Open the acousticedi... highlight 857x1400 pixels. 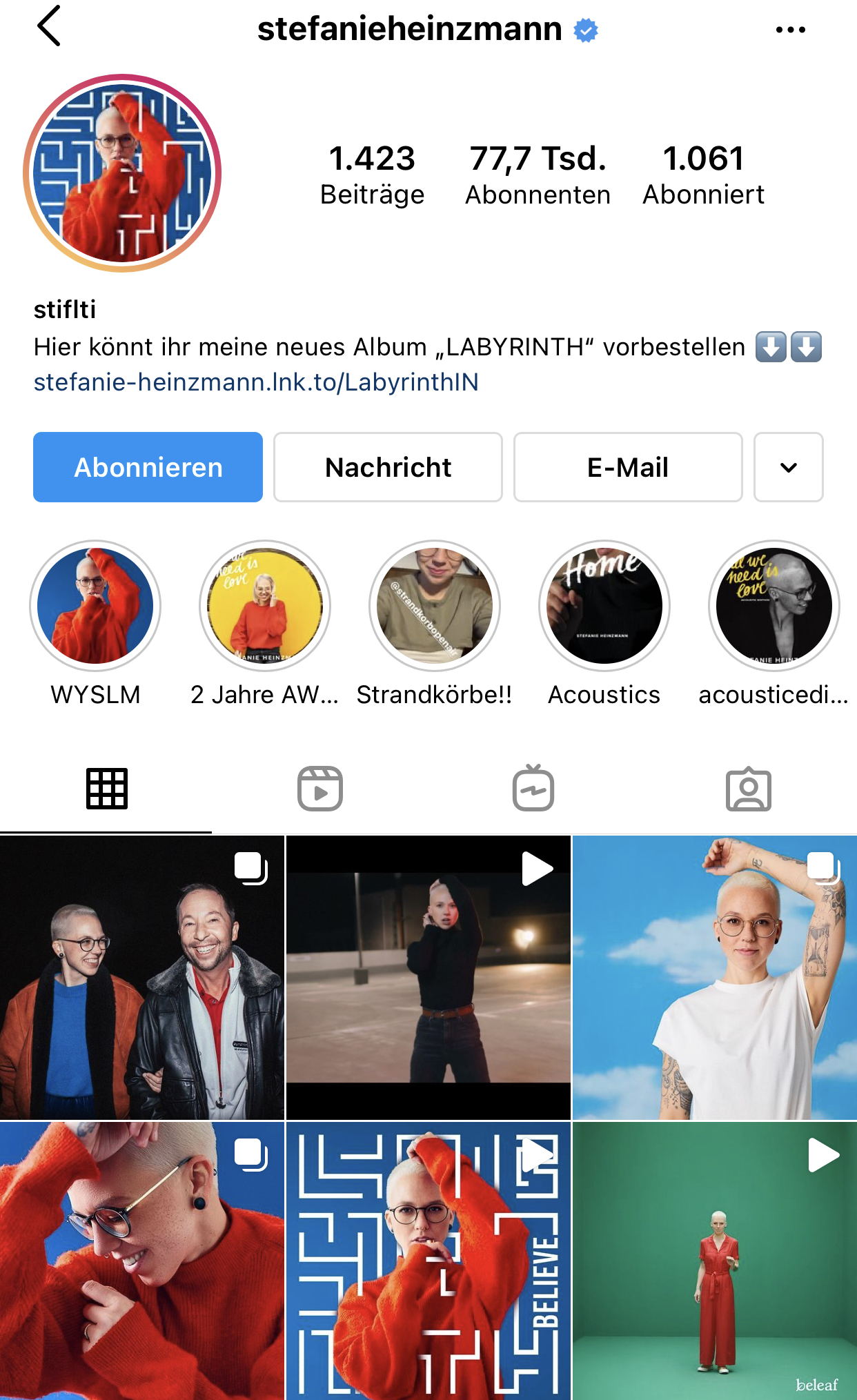[x=774, y=606]
